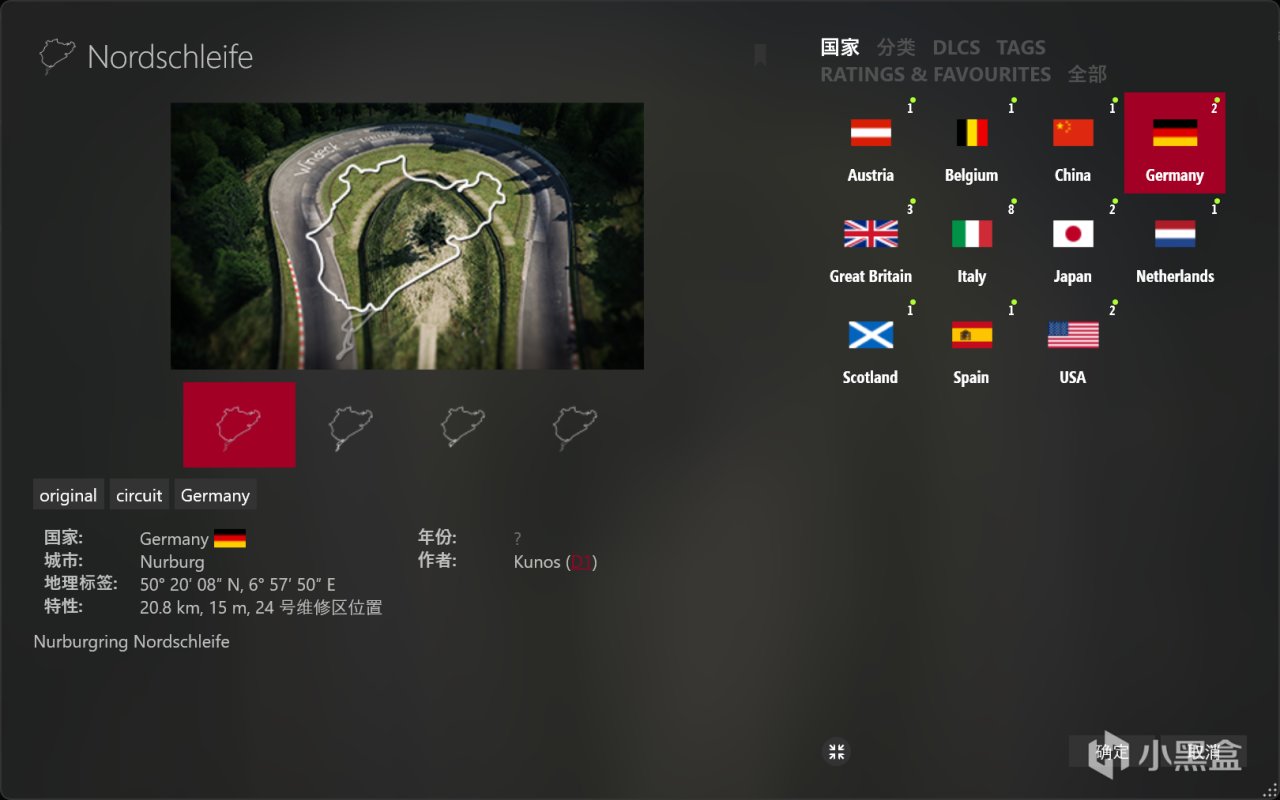Bookmark the Nordschleife track

tap(760, 55)
